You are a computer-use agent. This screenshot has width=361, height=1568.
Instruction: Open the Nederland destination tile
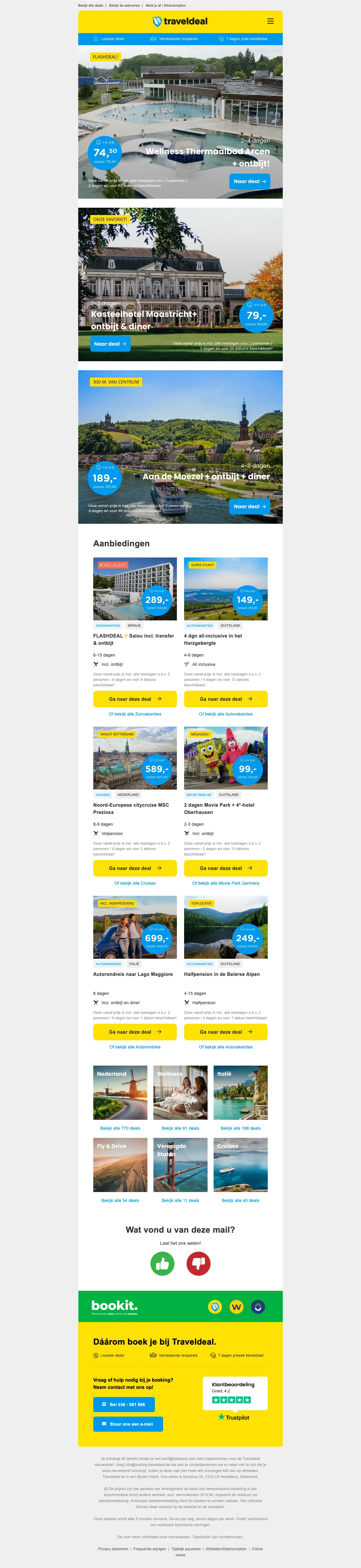coord(120,1093)
